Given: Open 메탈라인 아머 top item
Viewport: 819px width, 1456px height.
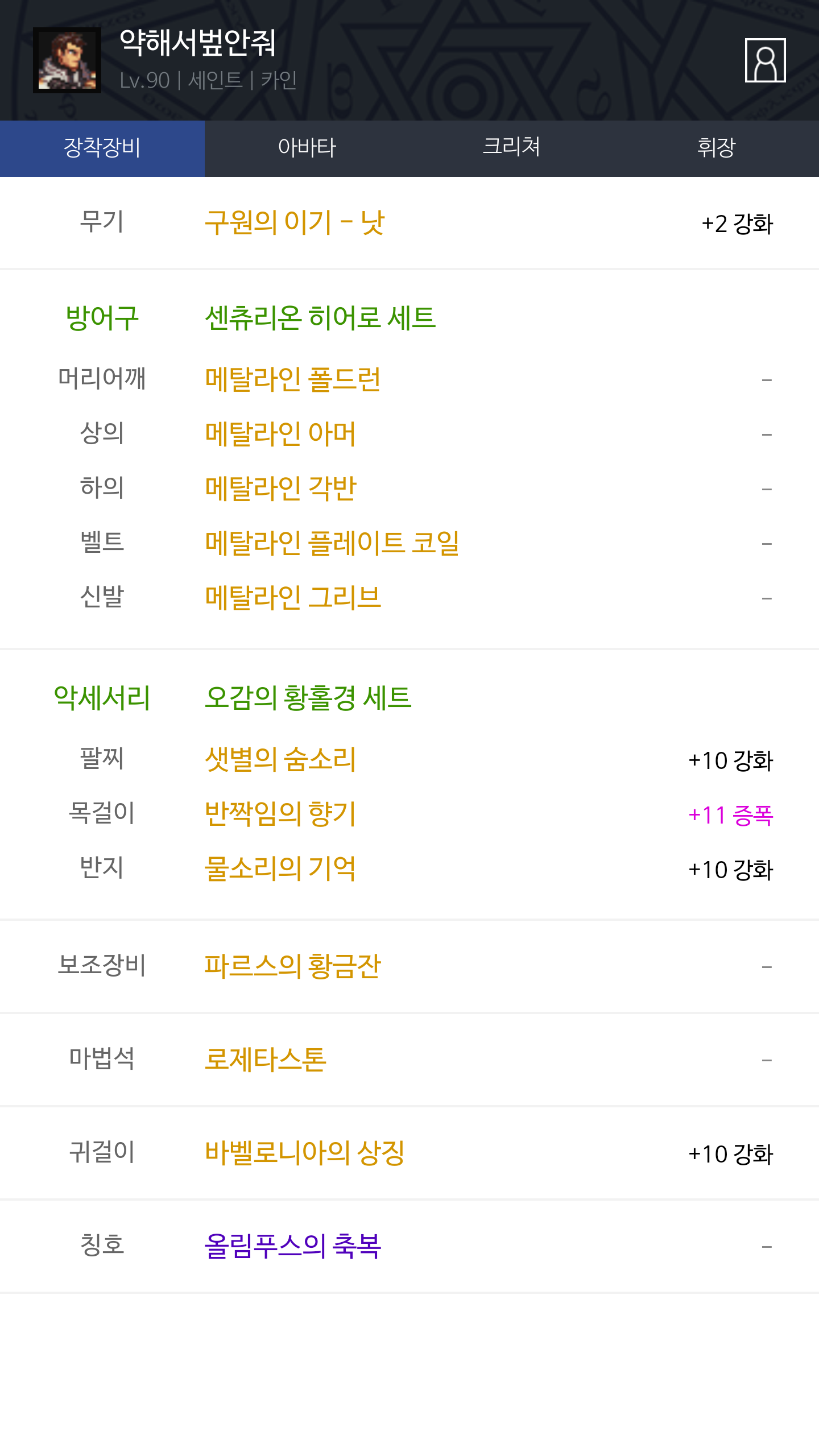Looking at the screenshot, I should [x=280, y=433].
